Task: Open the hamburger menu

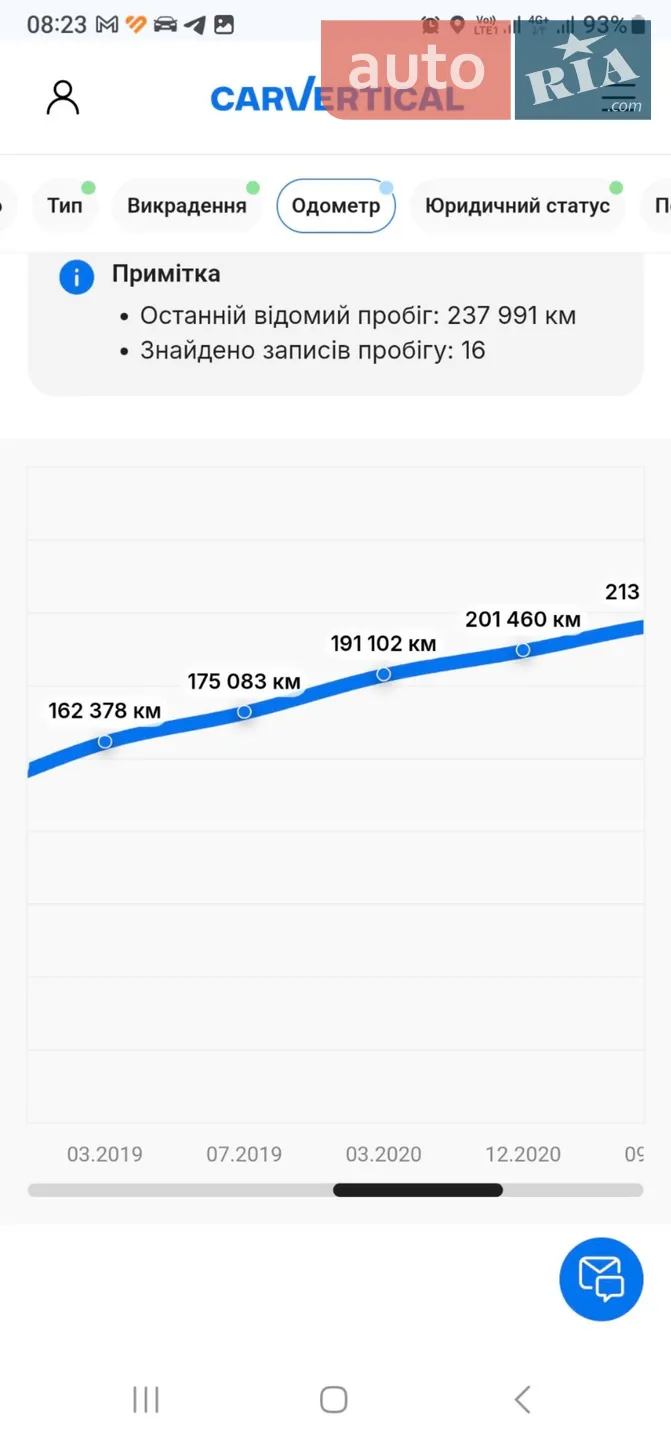Action: pos(620,97)
